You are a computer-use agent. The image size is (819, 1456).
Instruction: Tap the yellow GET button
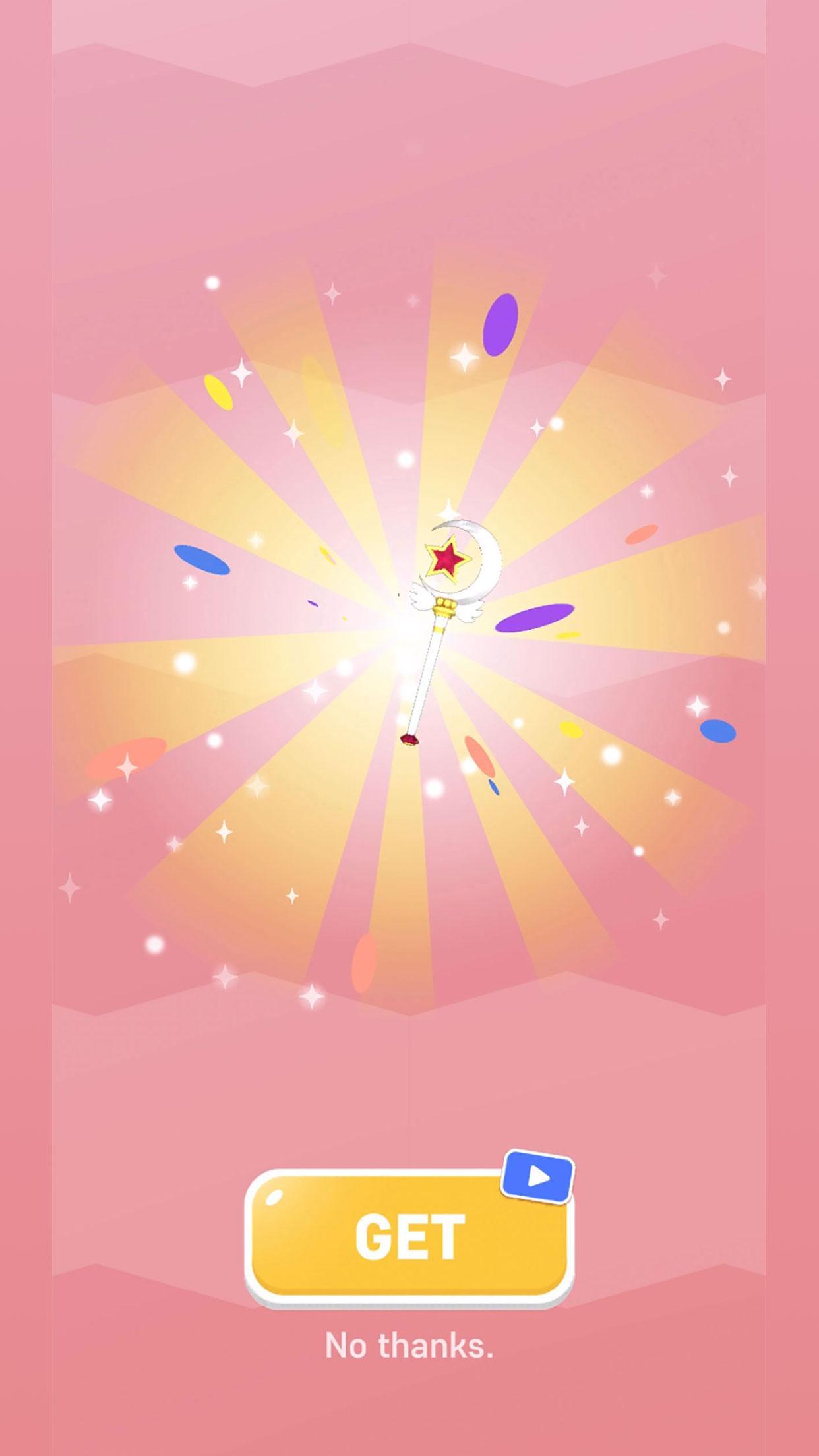(408, 1237)
